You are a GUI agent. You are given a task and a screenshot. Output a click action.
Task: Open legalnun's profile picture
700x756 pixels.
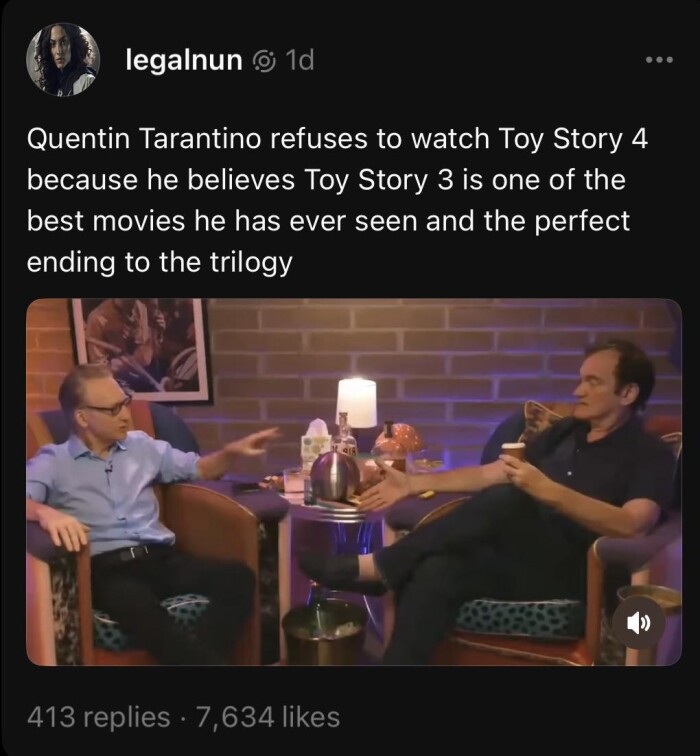[x=63, y=60]
